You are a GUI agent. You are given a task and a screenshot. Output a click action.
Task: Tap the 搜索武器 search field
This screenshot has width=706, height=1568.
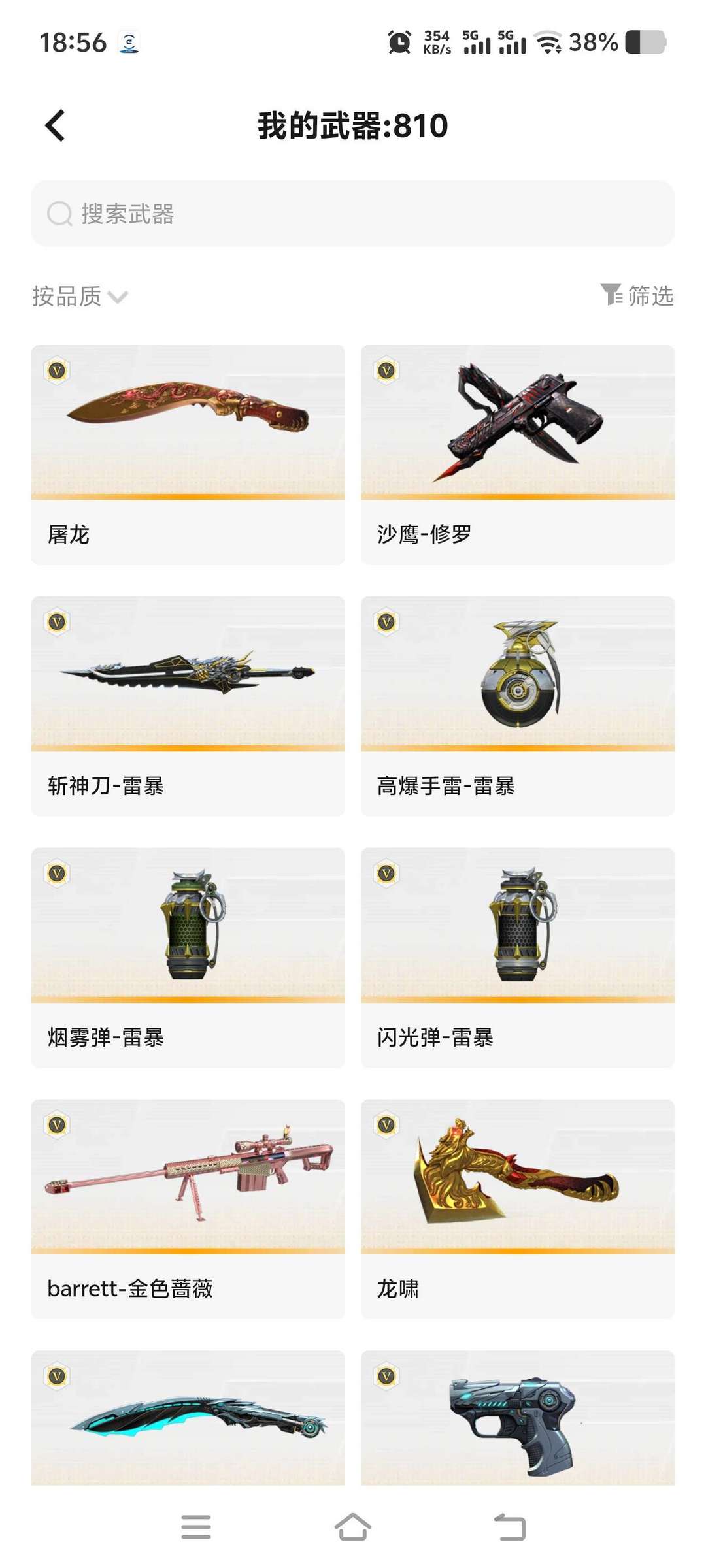[x=353, y=214]
